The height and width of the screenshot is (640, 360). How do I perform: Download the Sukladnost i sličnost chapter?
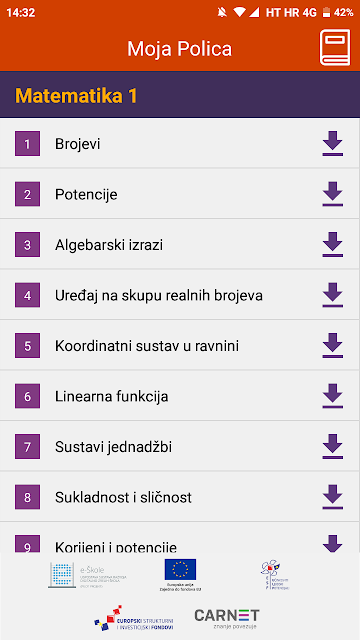click(x=333, y=498)
